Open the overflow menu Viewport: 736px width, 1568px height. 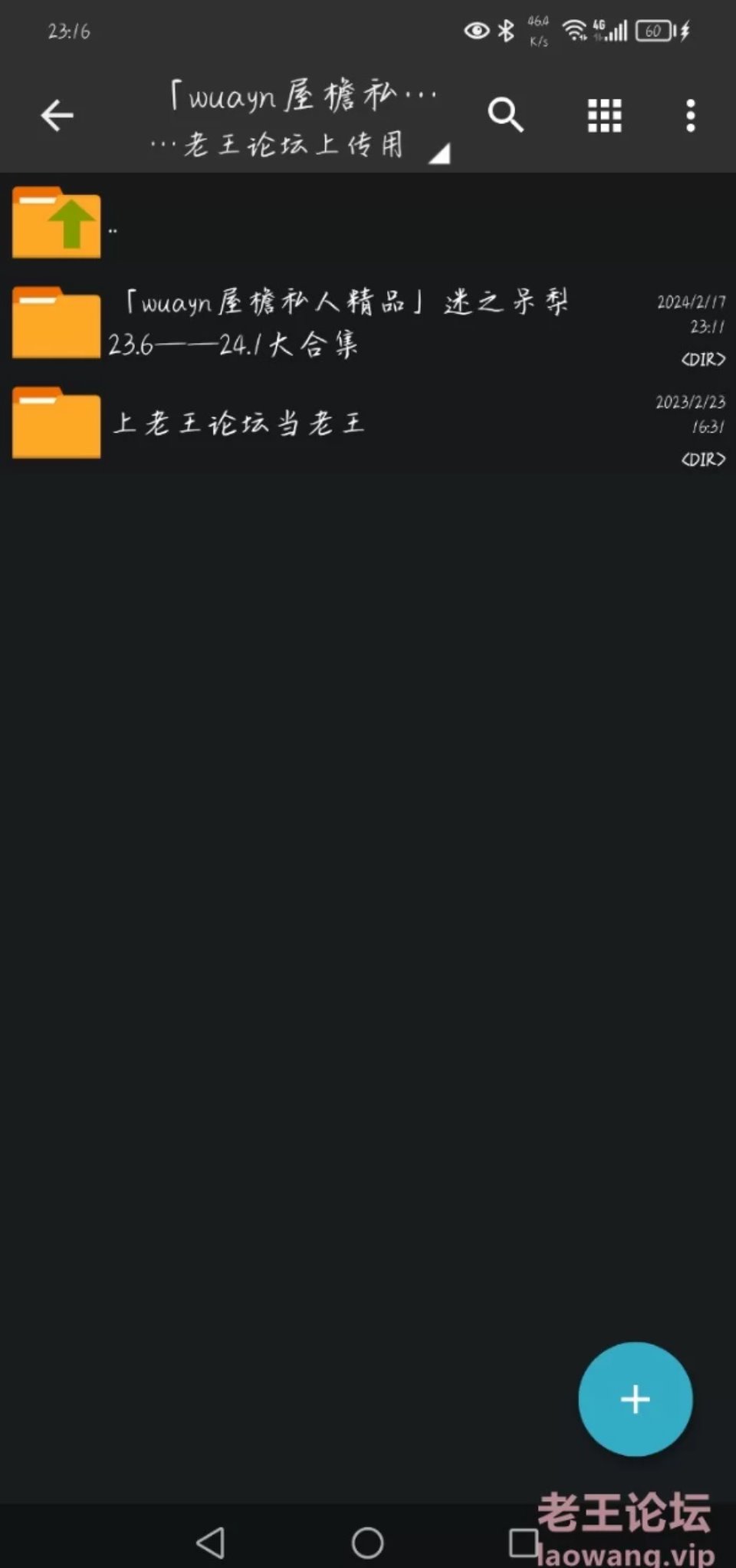pyautogui.click(x=690, y=116)
